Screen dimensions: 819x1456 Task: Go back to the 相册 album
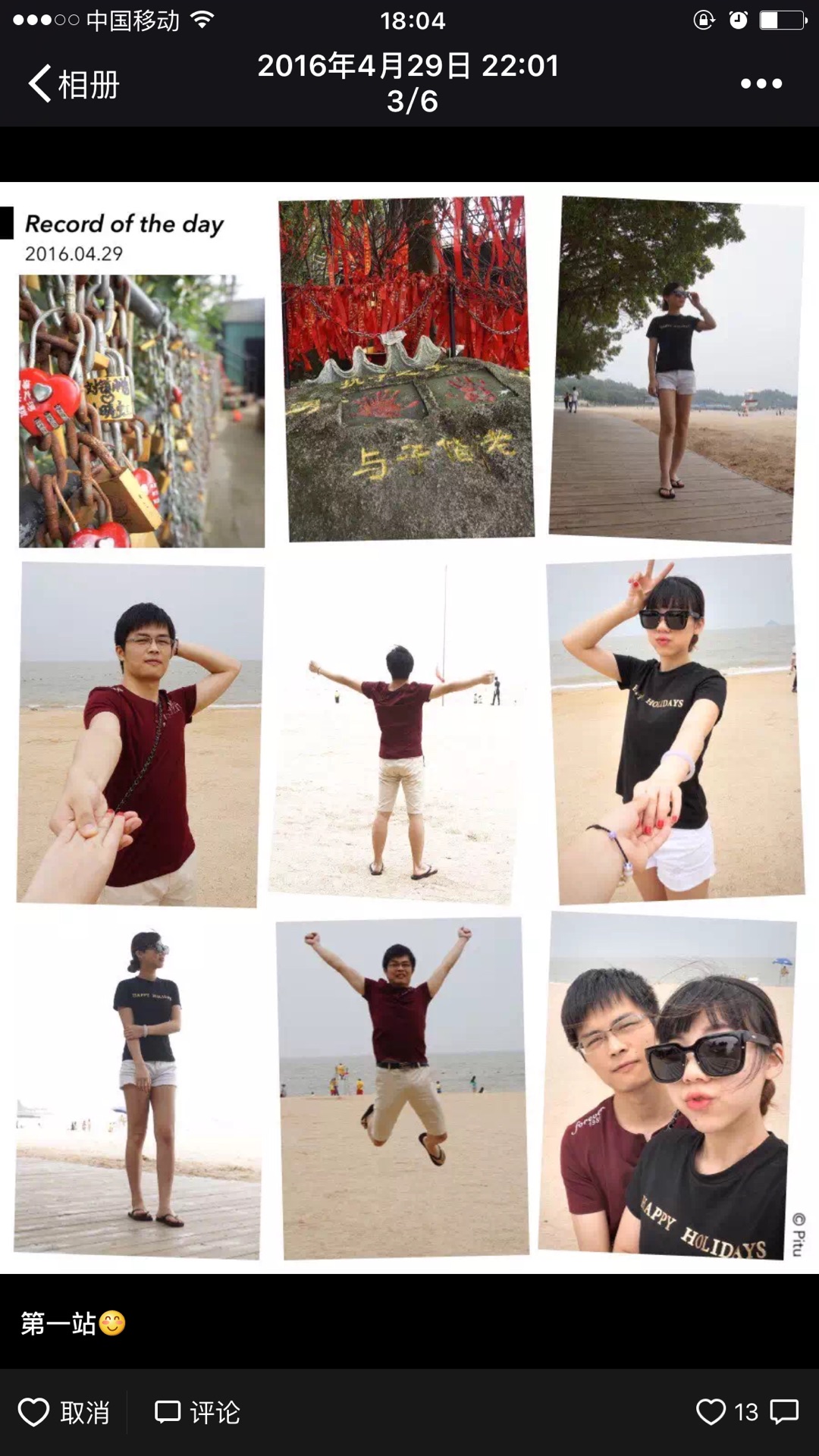pos(74,83)
